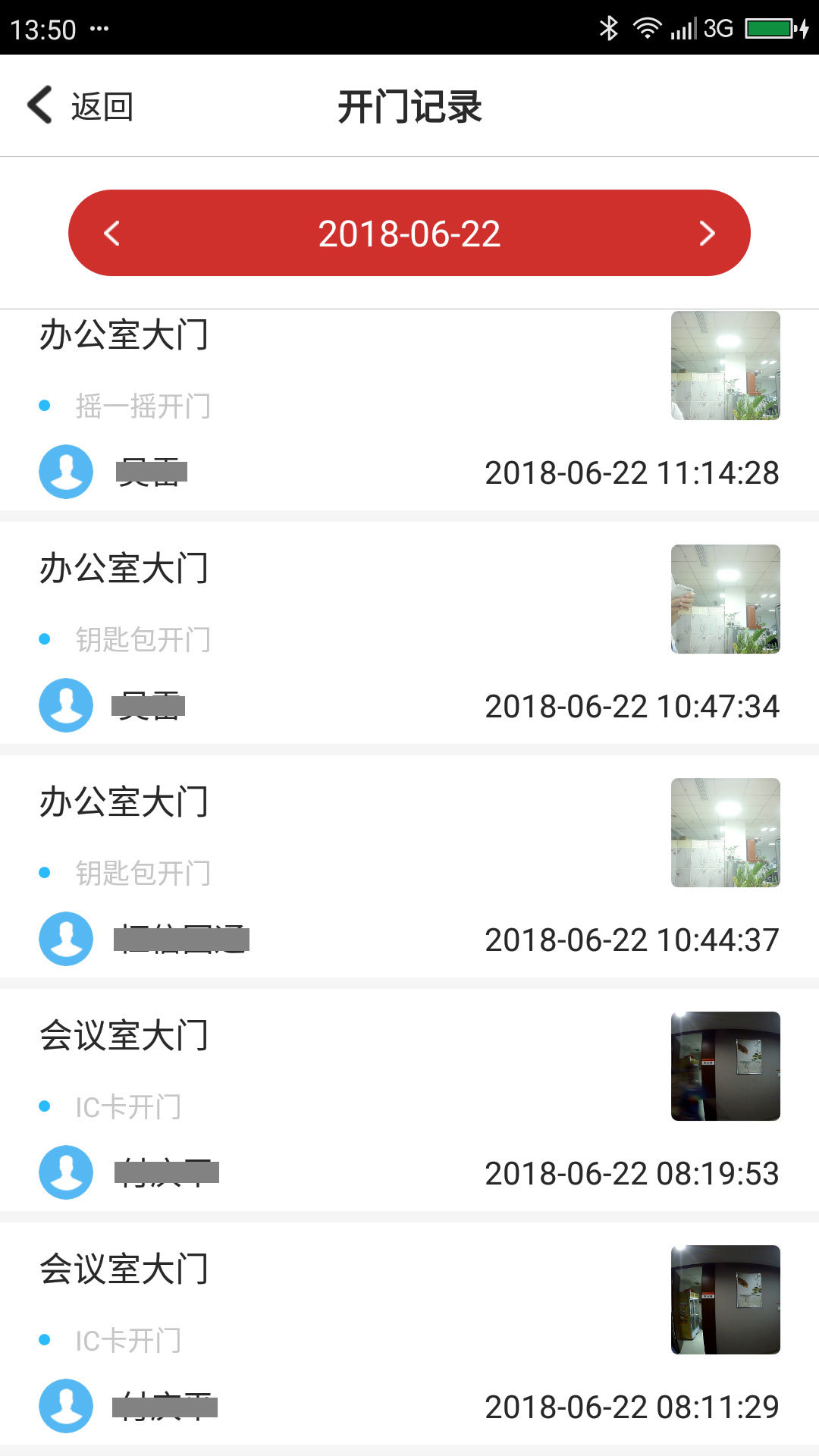View snapshot photo from the 11:14:28 record

tap(725, 366)
